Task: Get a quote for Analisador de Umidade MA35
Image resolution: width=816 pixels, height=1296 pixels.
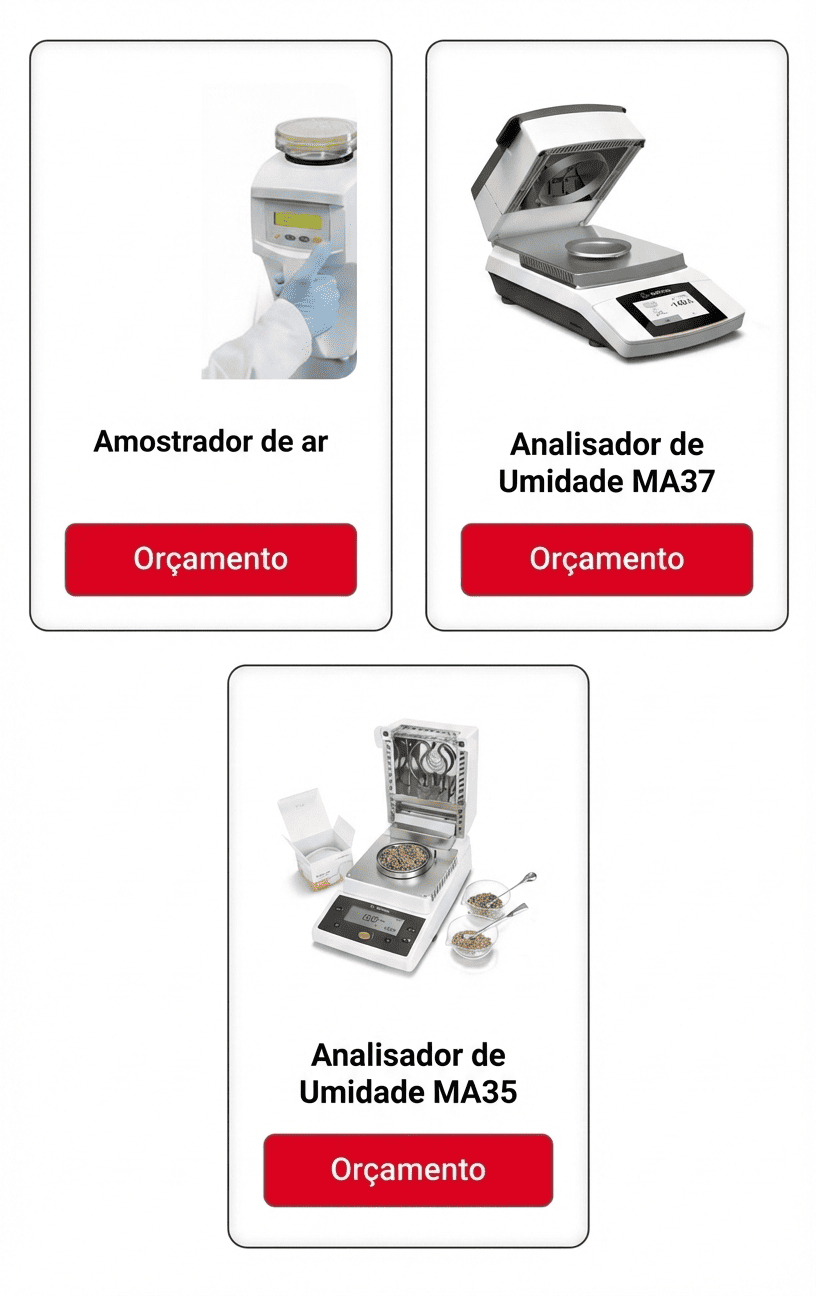Action: click(408, 1170)
